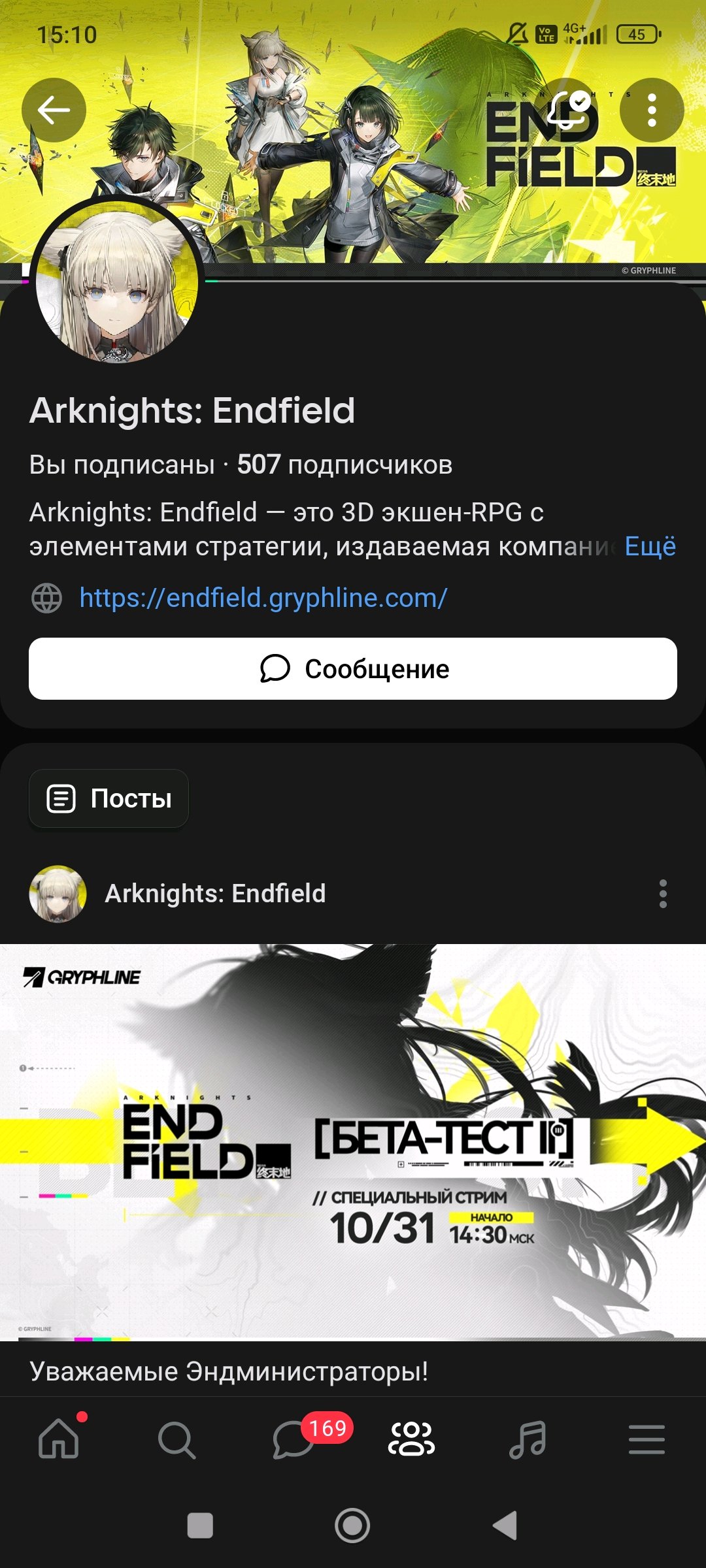Go back using the top arrow
This screenshot has height=1568, width=706.
pos(54,110)
